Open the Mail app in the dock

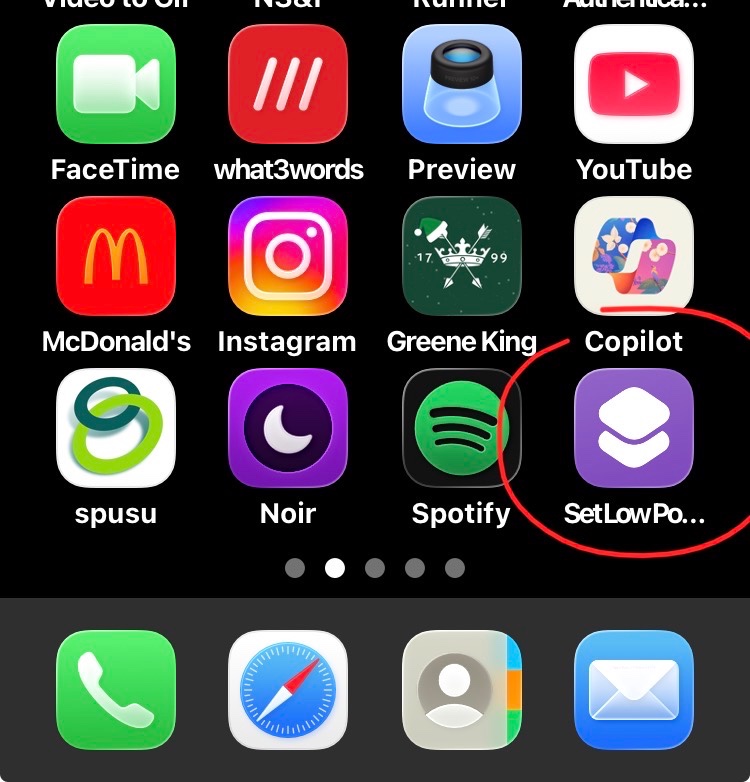pos(634,690)
